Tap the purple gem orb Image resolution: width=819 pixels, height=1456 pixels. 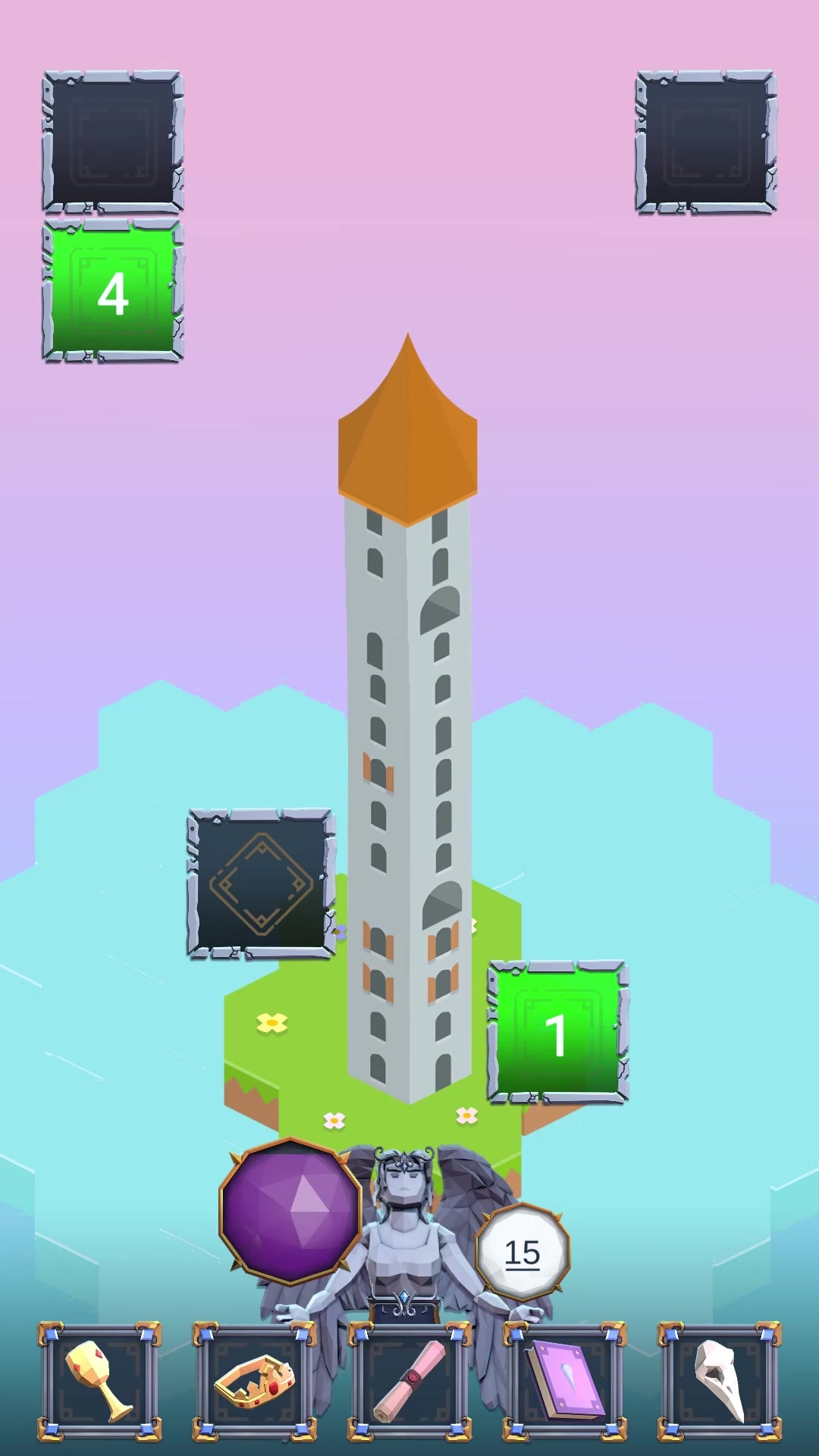click(x=290, y=1210)
